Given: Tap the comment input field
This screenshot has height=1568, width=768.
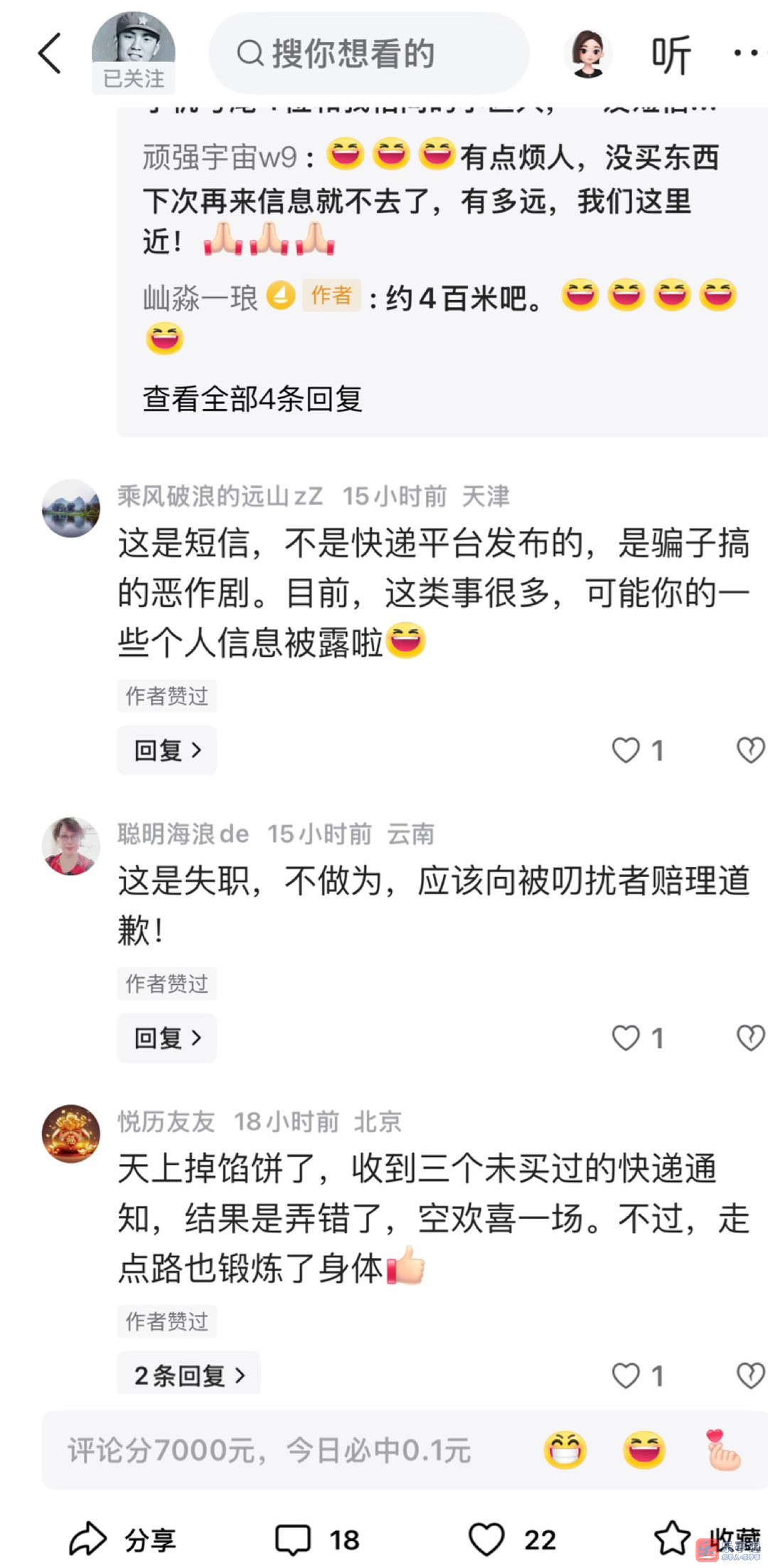Looking at the screenshot, I should (x=270, y=1451).
